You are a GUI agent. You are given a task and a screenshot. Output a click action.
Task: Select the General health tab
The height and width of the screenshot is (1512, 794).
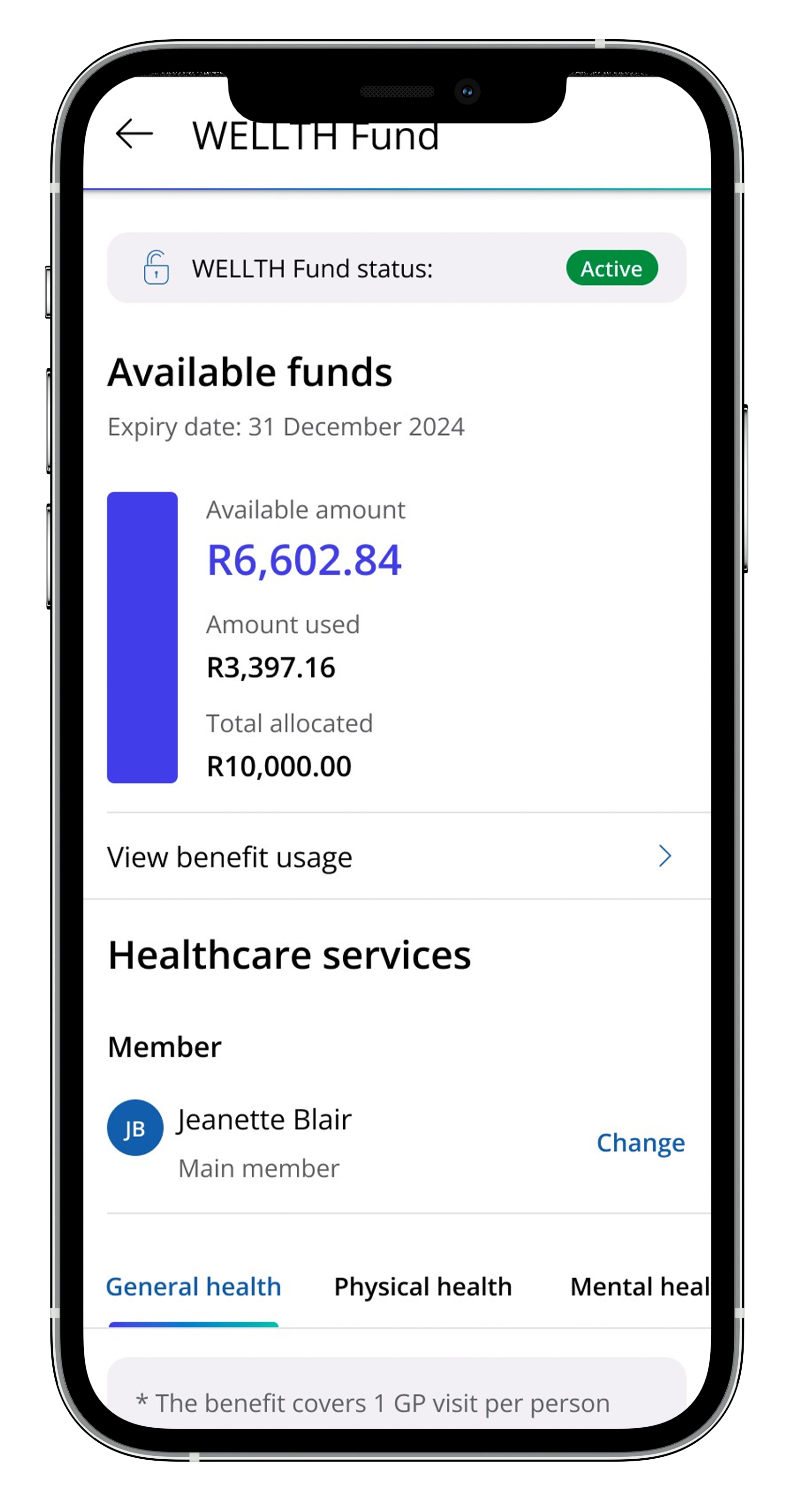[193, 1286]
